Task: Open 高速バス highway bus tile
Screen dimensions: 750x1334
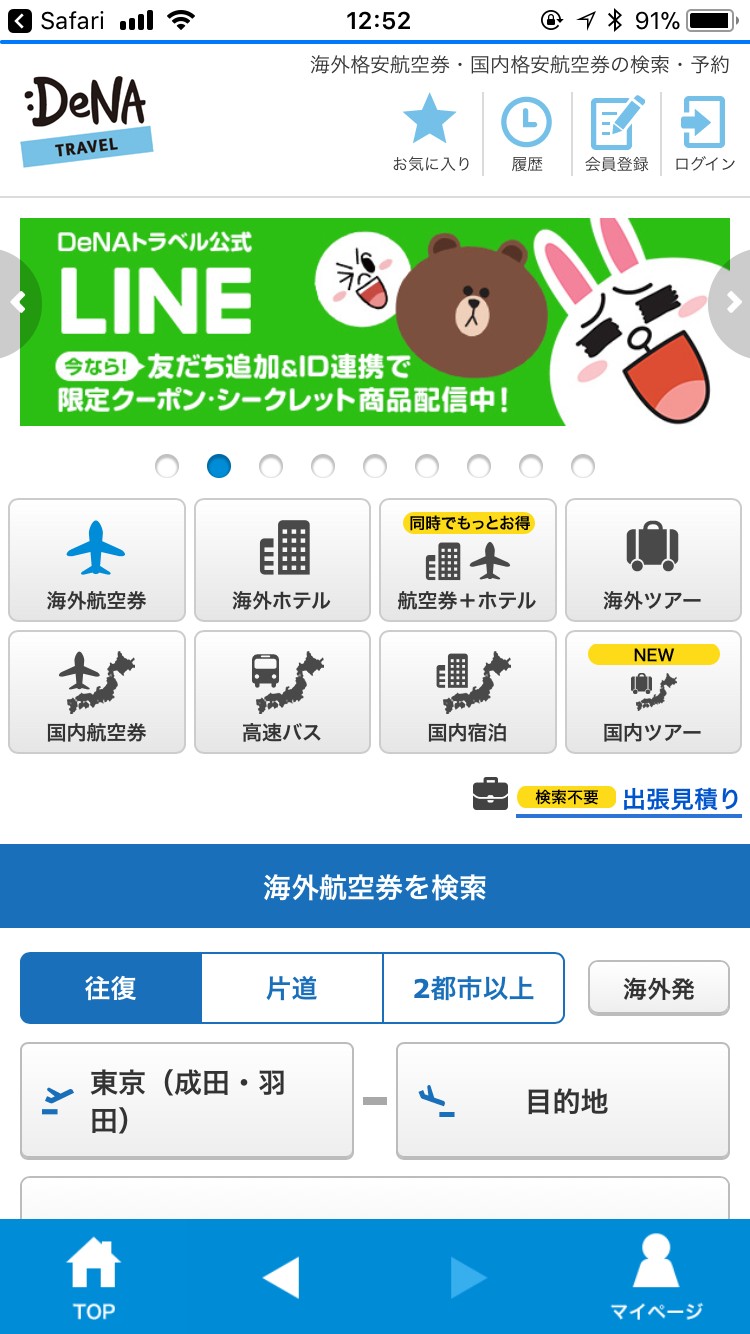Action: tap(282, 692)
